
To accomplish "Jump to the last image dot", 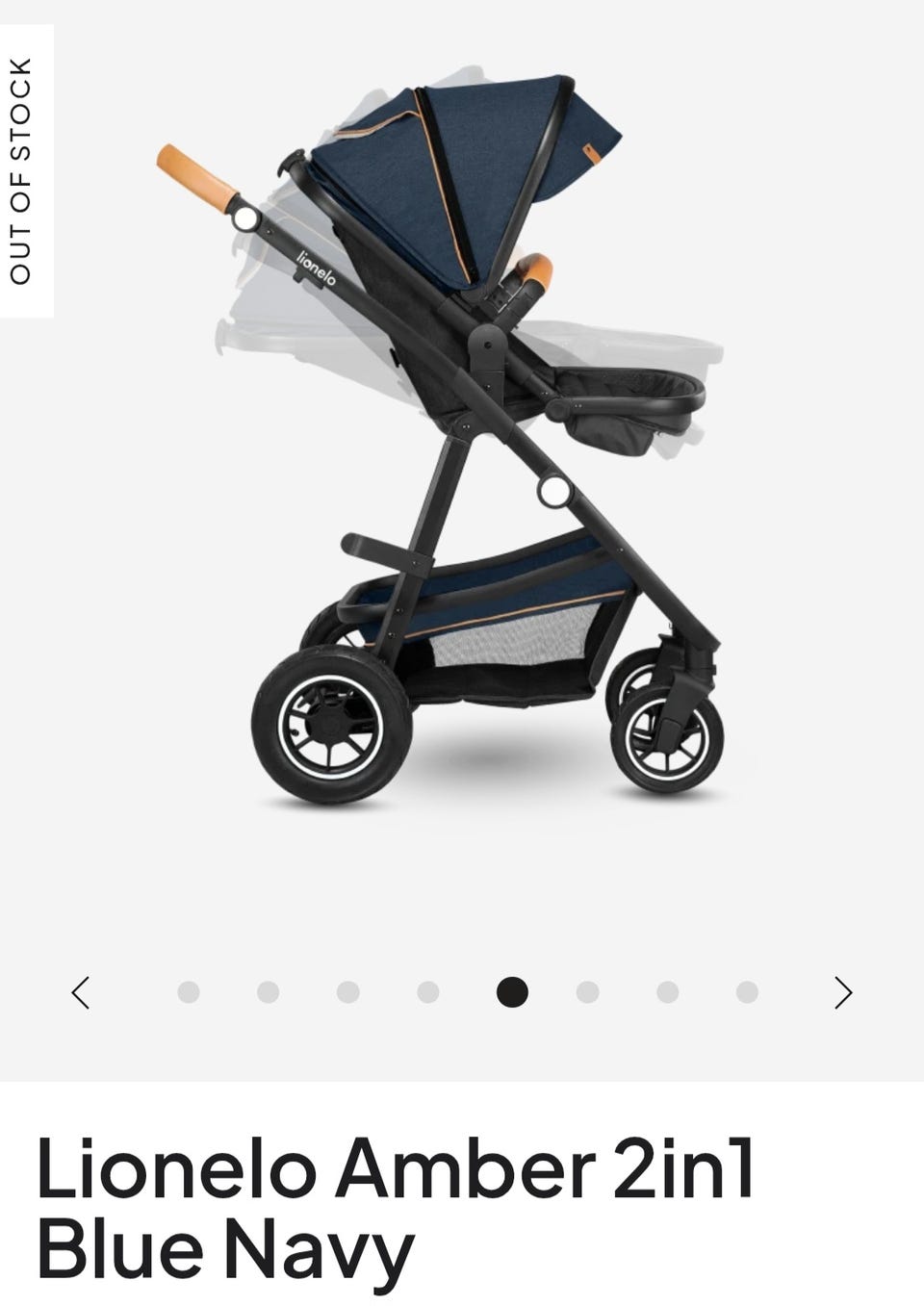I will [747, 992].
